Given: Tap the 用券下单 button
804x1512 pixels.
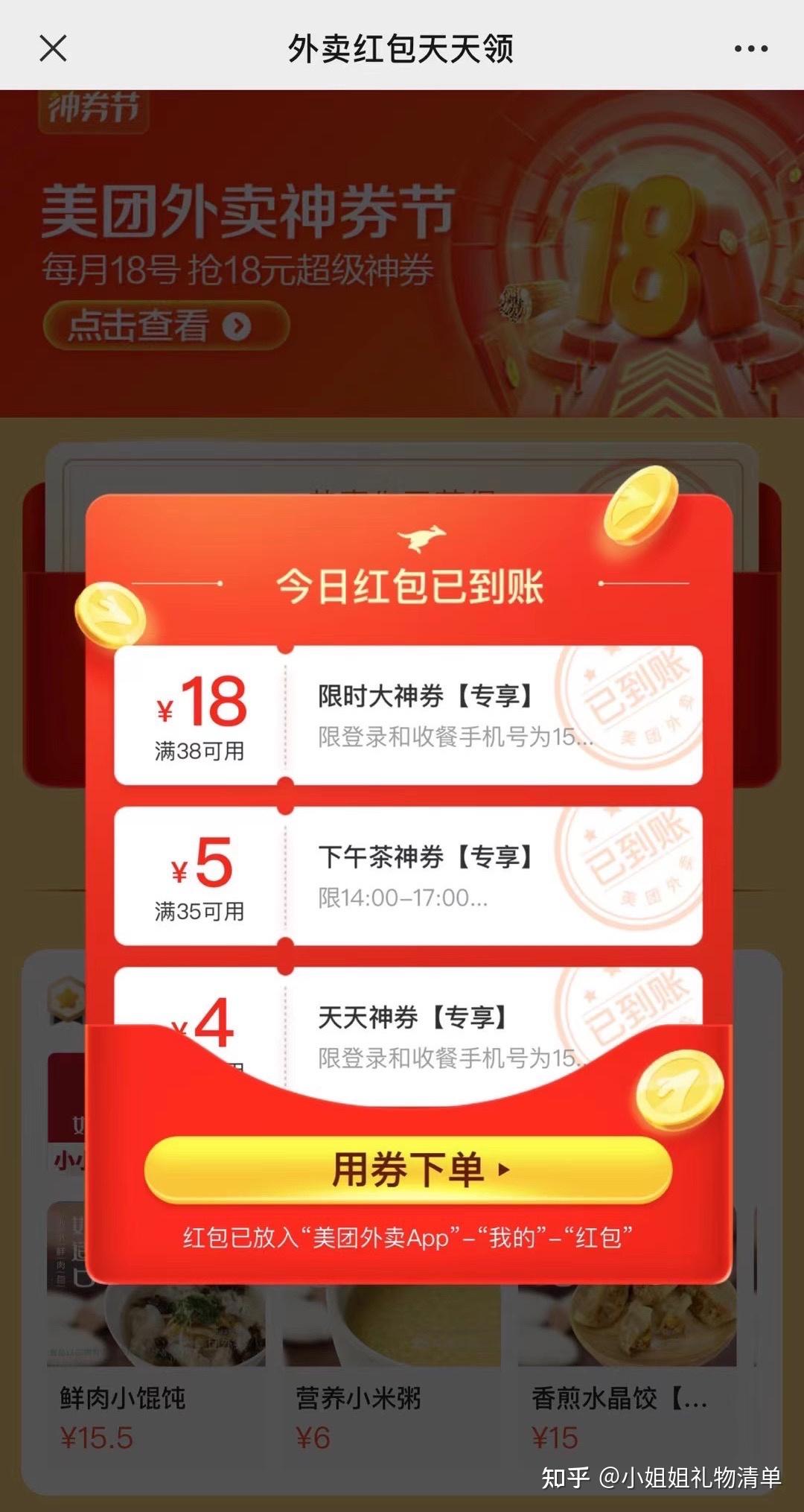Looking at the screenshot, I should click(x=408, y=1169).
